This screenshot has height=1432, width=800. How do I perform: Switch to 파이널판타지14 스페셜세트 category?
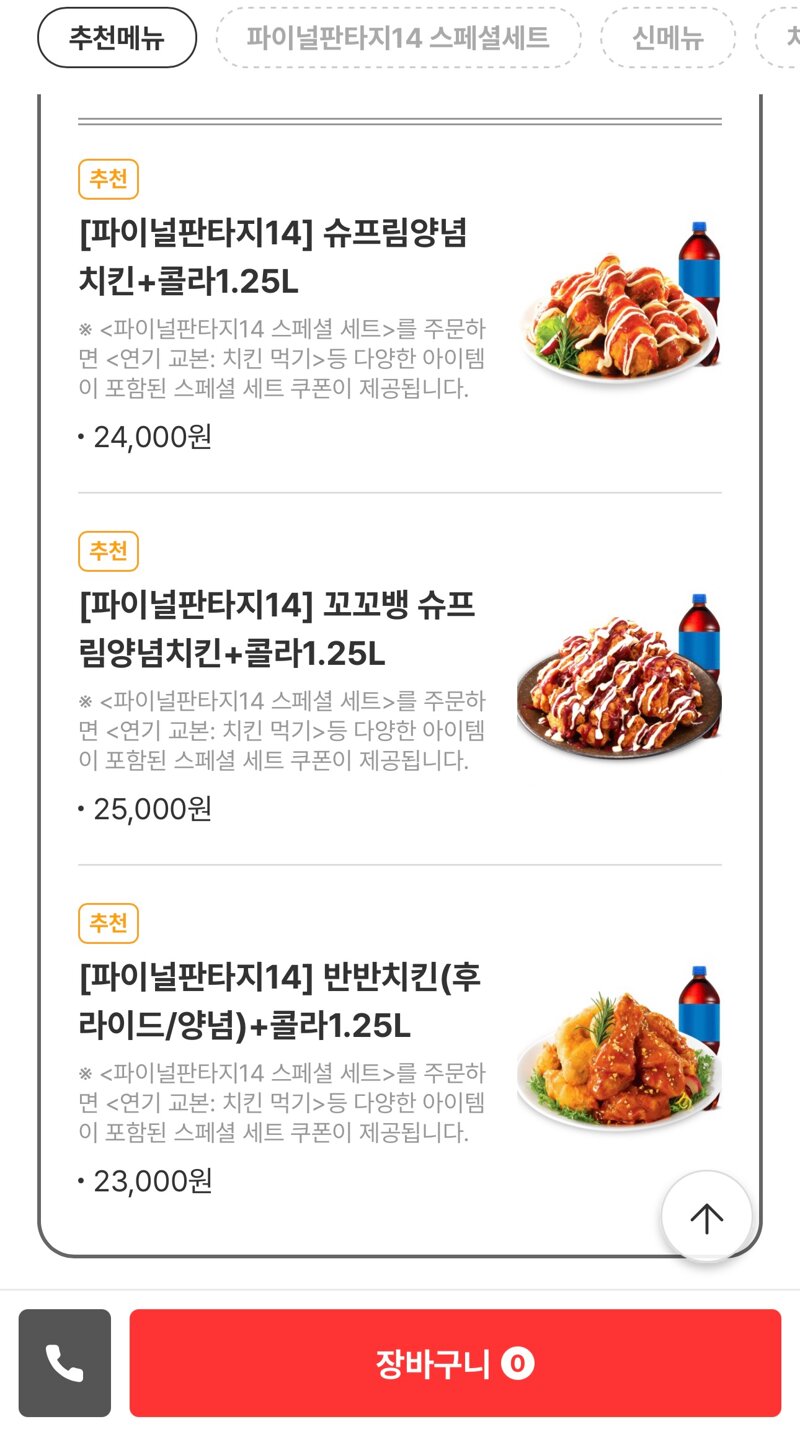click(398, 38)
